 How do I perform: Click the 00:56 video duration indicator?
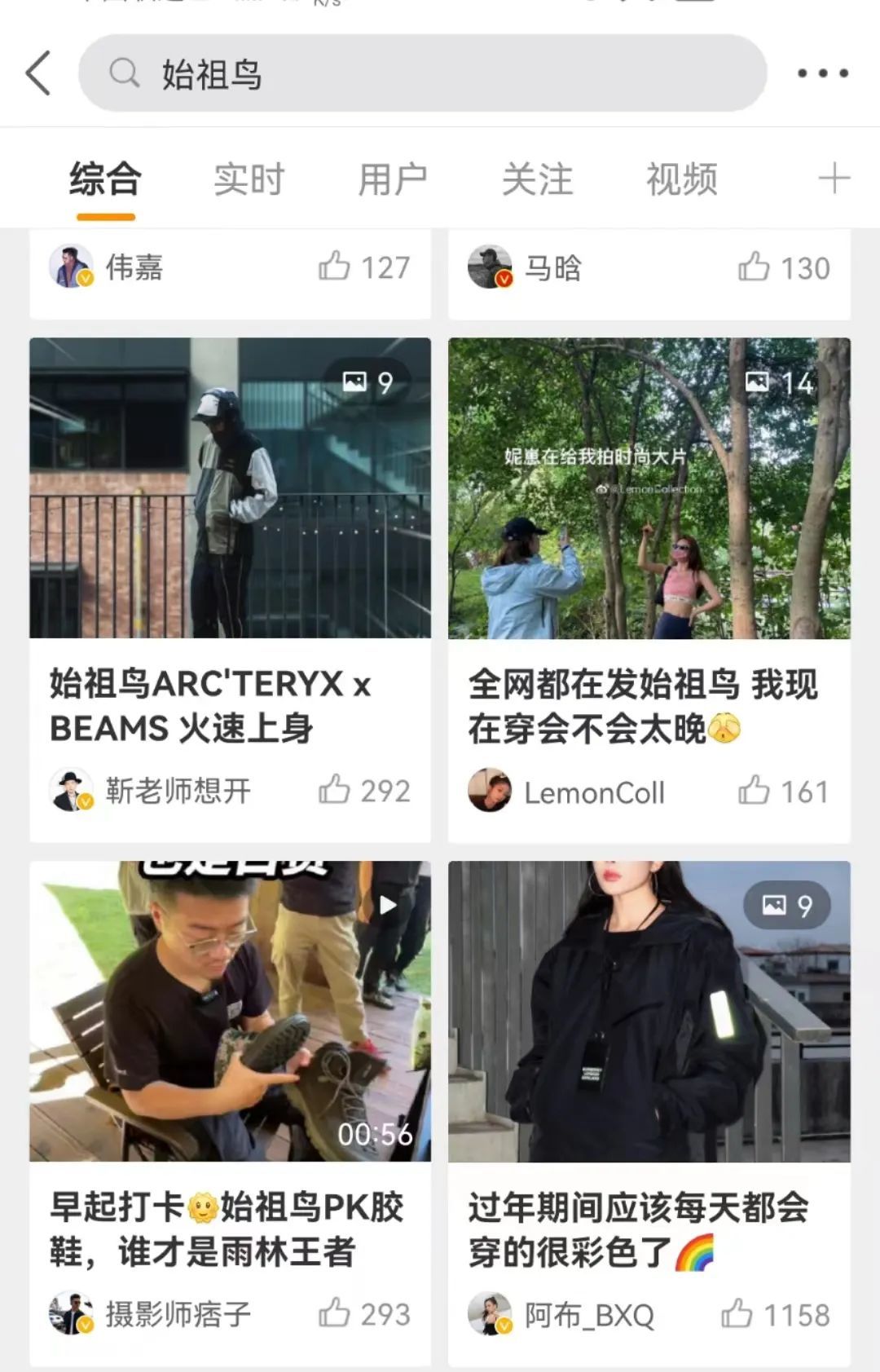[375, 1133]
